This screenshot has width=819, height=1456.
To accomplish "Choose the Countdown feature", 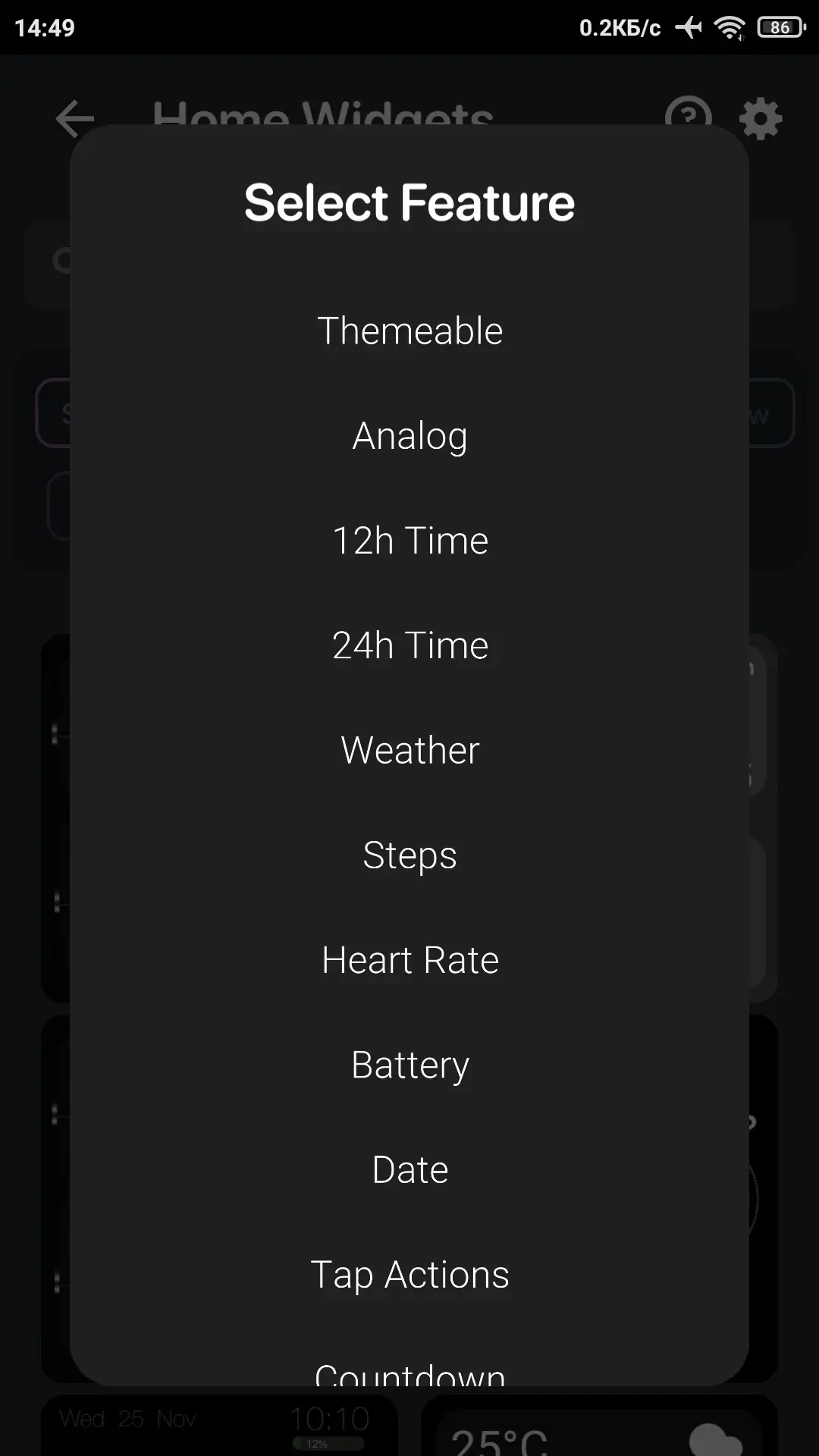I will point(409,1373).
